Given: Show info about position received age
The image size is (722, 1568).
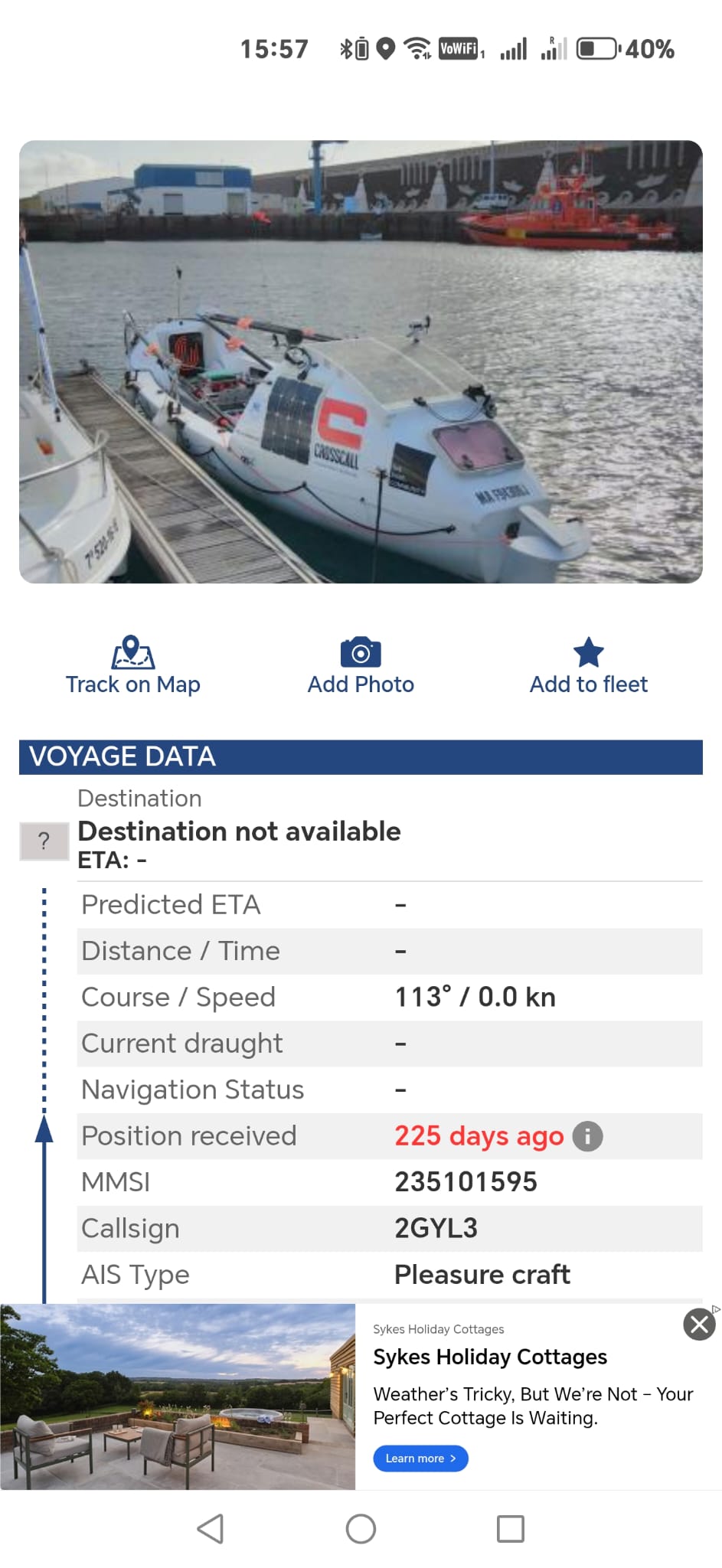Looking at the screenshot, I should click(588, 1136).
